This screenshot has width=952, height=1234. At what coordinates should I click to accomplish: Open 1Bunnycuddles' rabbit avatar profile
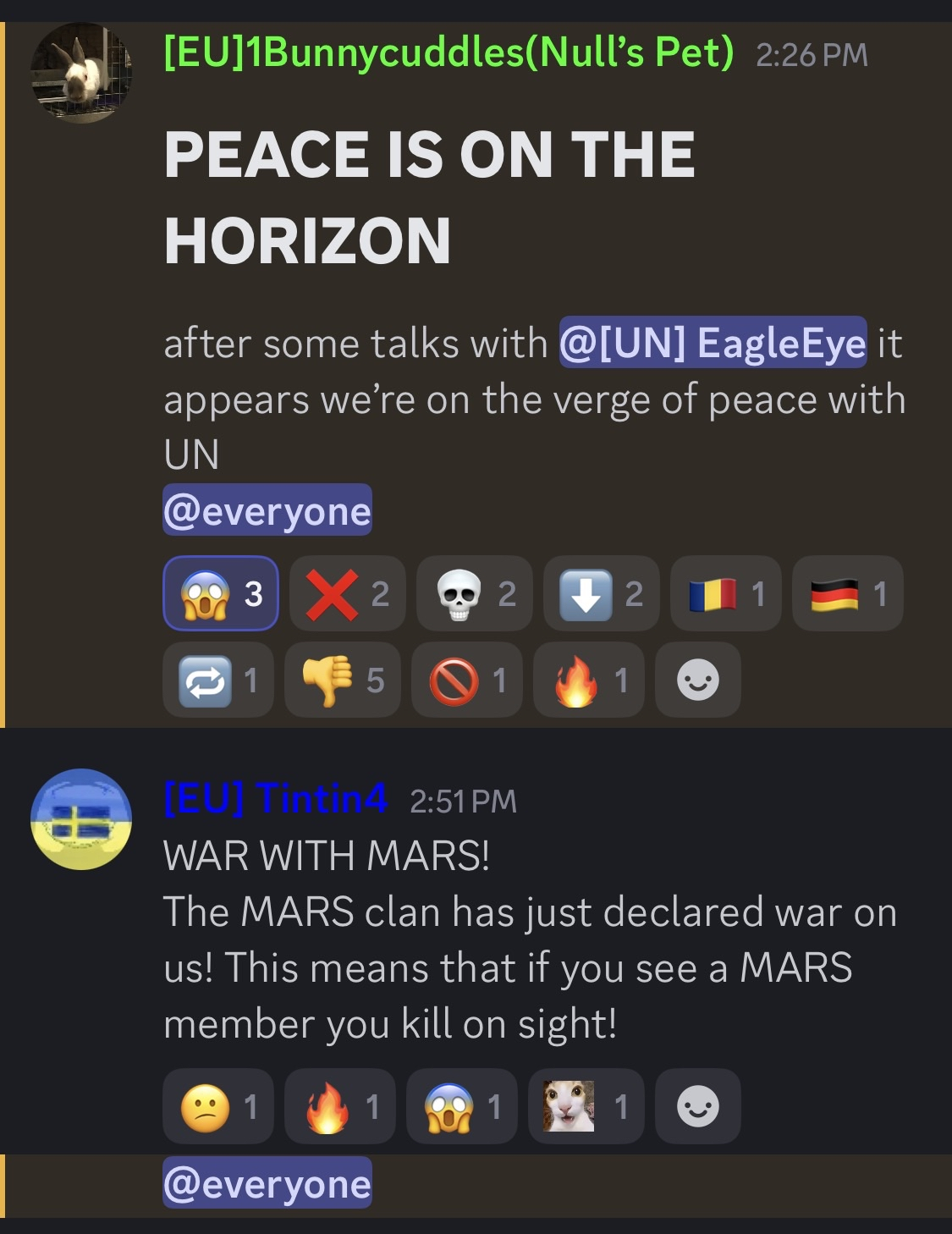(81, 73)
